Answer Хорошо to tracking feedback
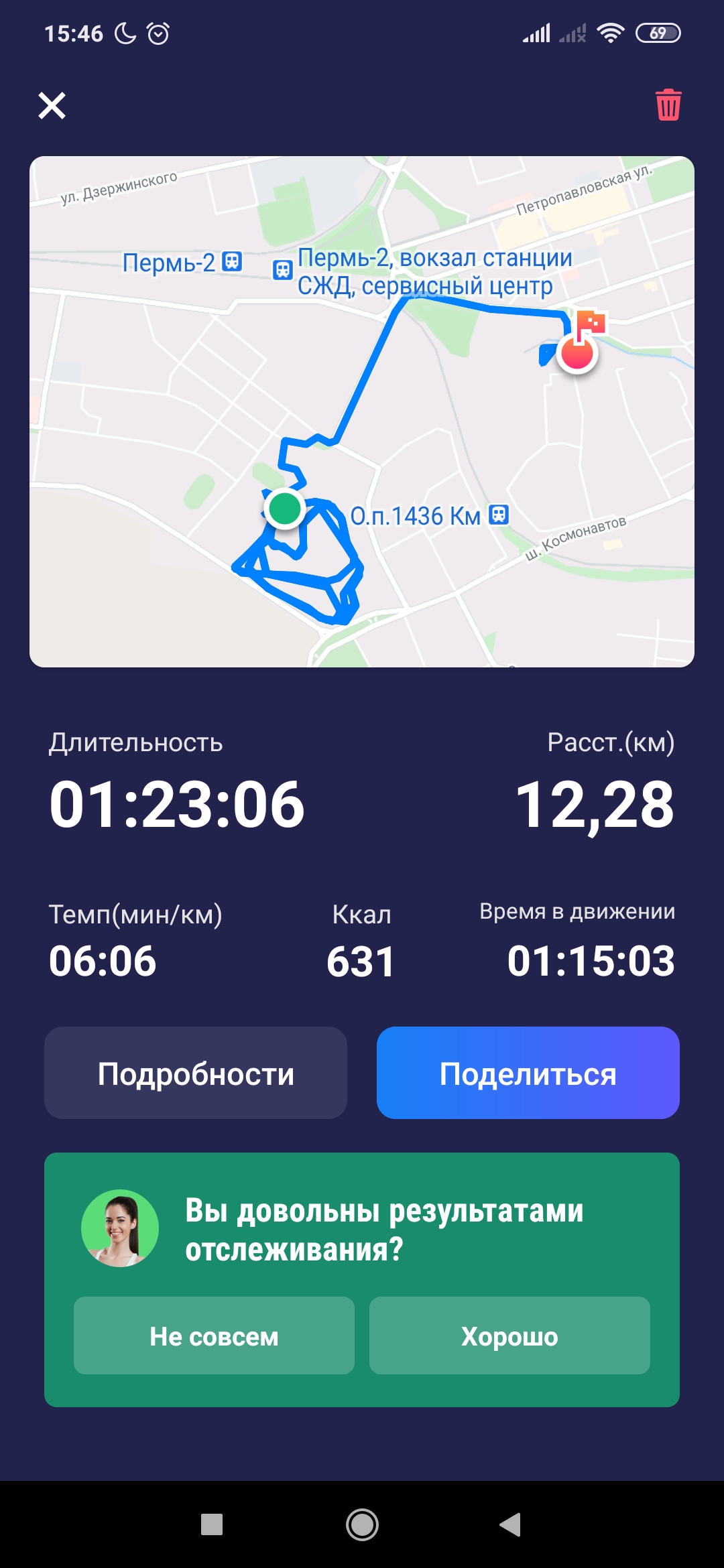Viewport: 724px width, 1568px height. (509, 1336)
